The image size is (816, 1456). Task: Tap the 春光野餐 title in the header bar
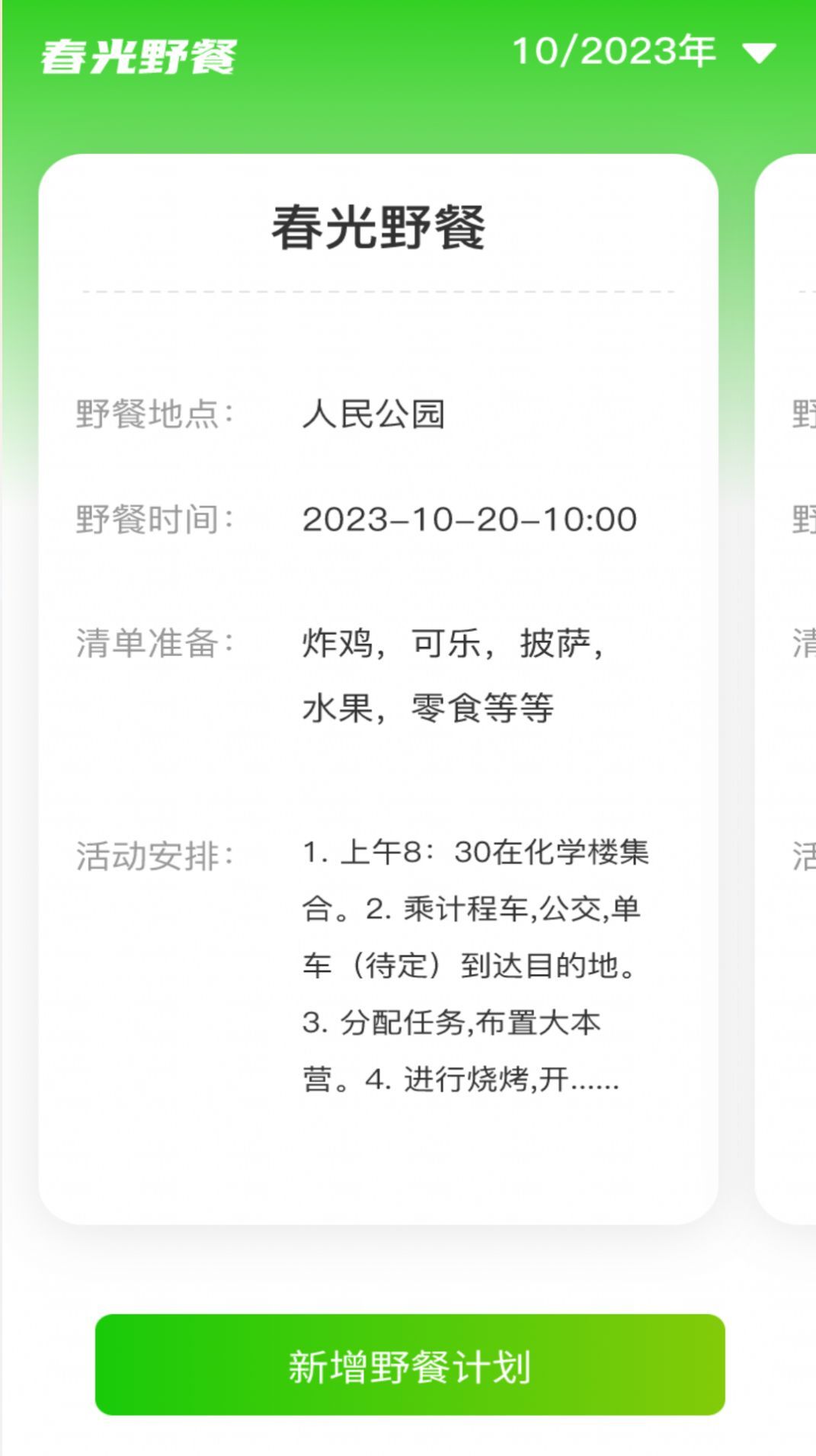[139, 53]
